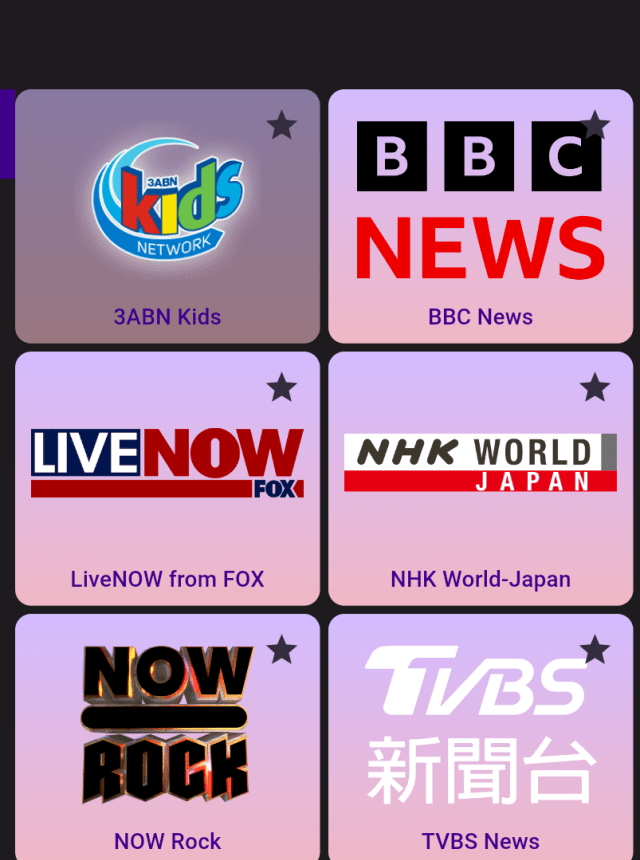640x860 pixels.
Task: Tap the star on NOW Rock
Action: tap(282, 650)
